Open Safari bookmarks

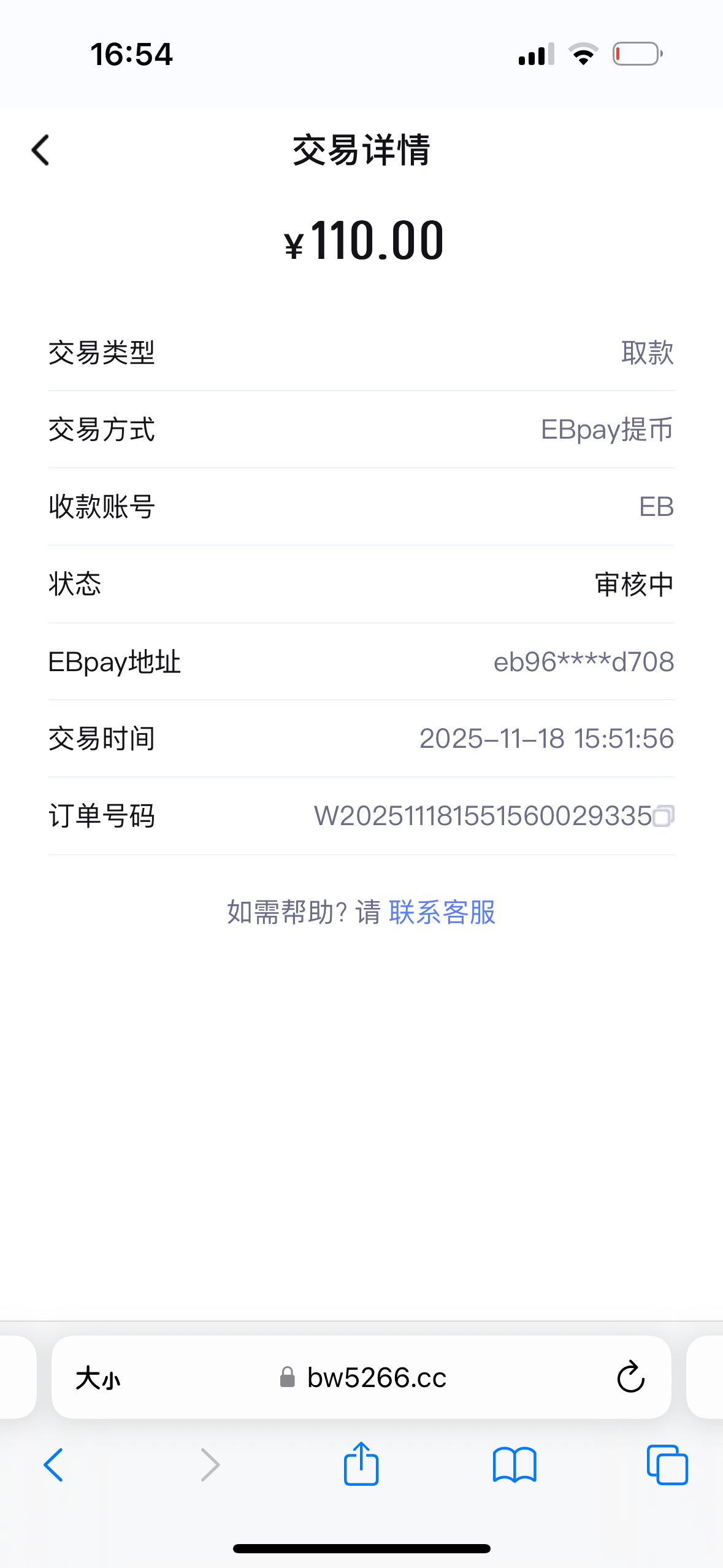(515, 1465)
